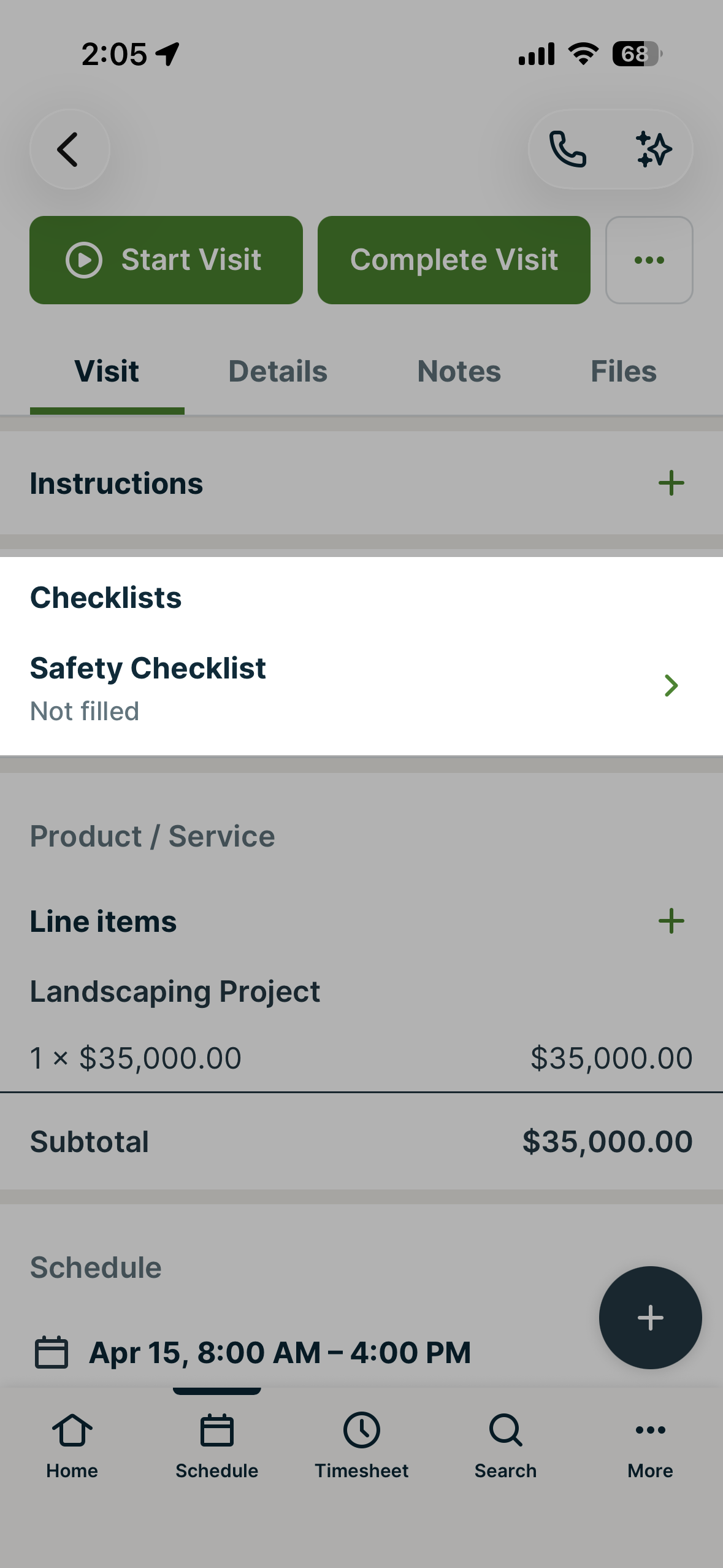Add a new line item

(x=671, y=921)
